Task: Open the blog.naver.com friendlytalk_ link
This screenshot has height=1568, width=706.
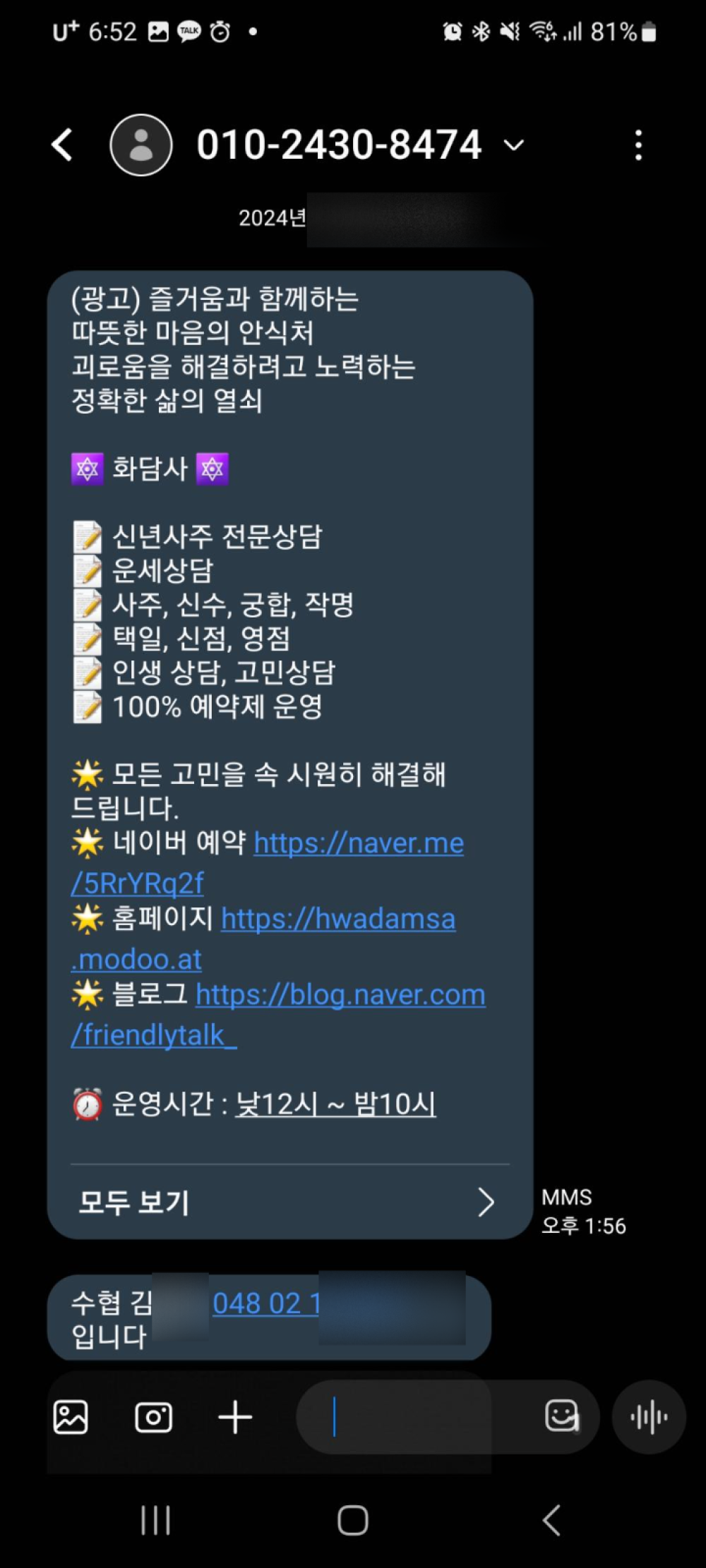Action: tap(340, 995)
